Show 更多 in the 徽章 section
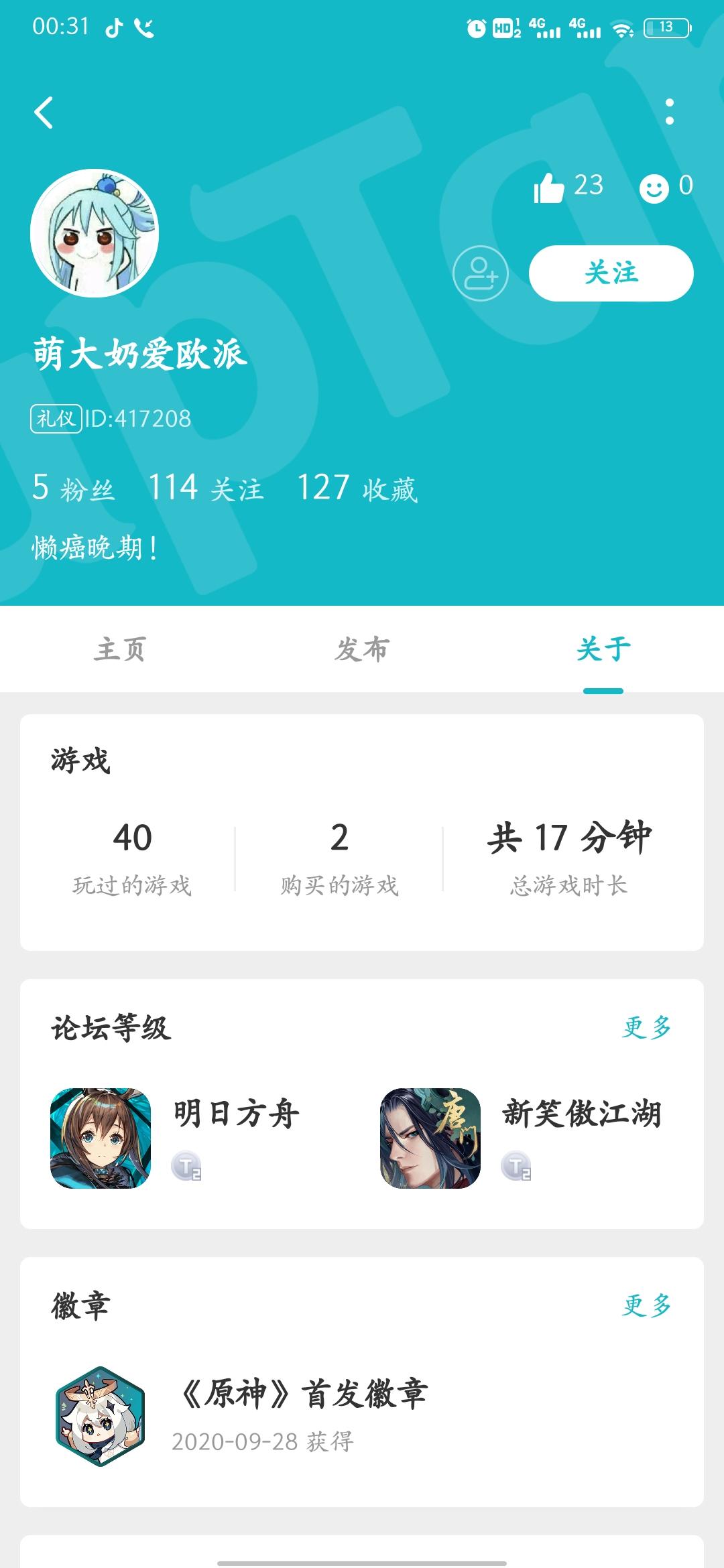724x1568 pixels. click(646, 1305)
